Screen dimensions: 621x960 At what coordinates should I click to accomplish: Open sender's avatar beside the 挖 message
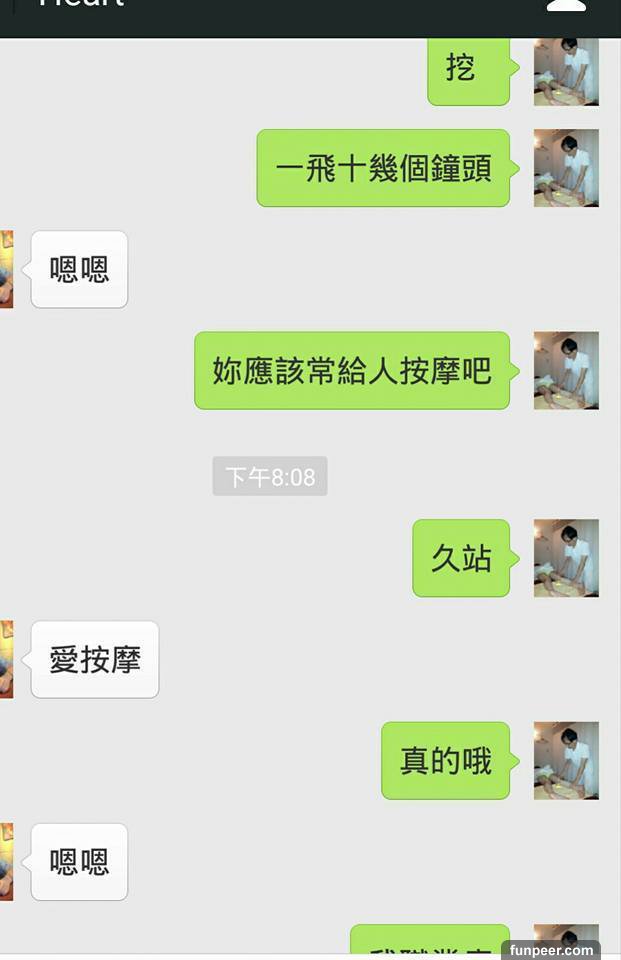[x=566, y=71]
